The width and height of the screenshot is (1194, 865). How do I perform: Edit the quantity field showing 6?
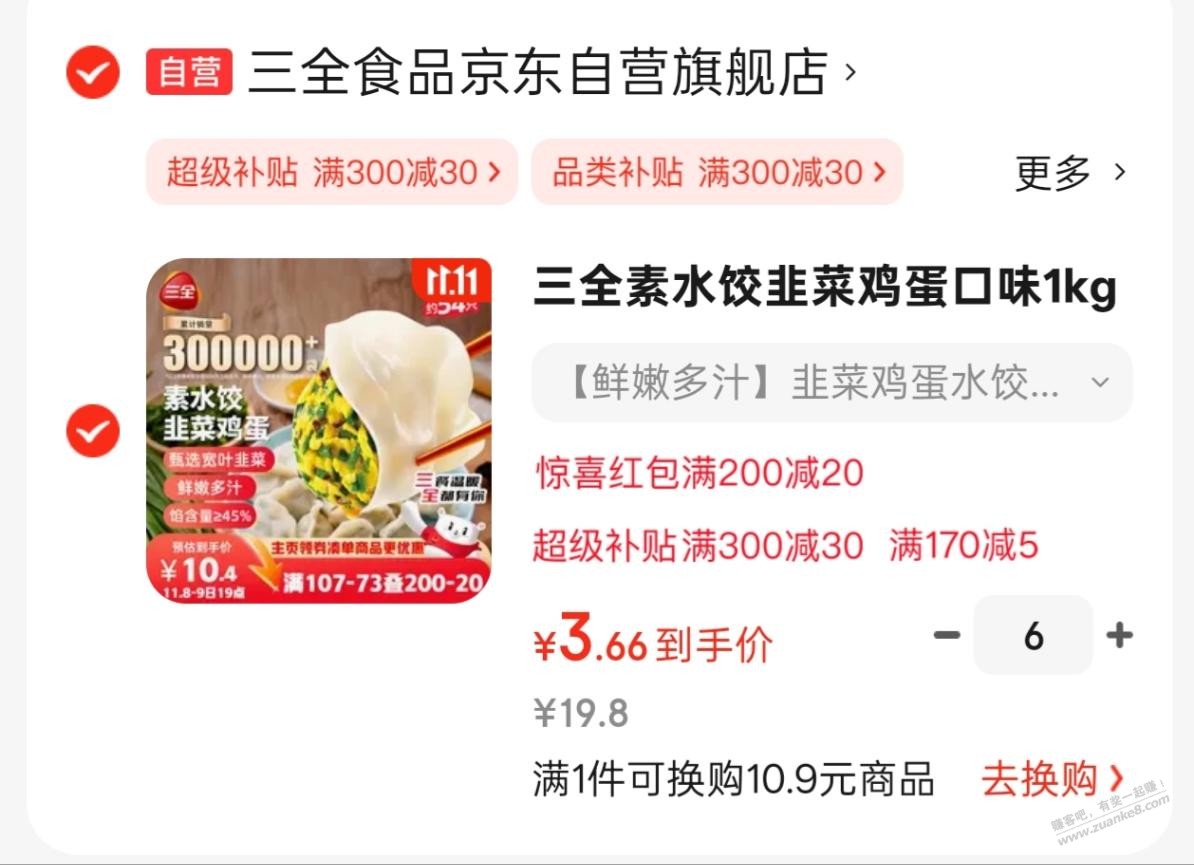(1033, 635)
